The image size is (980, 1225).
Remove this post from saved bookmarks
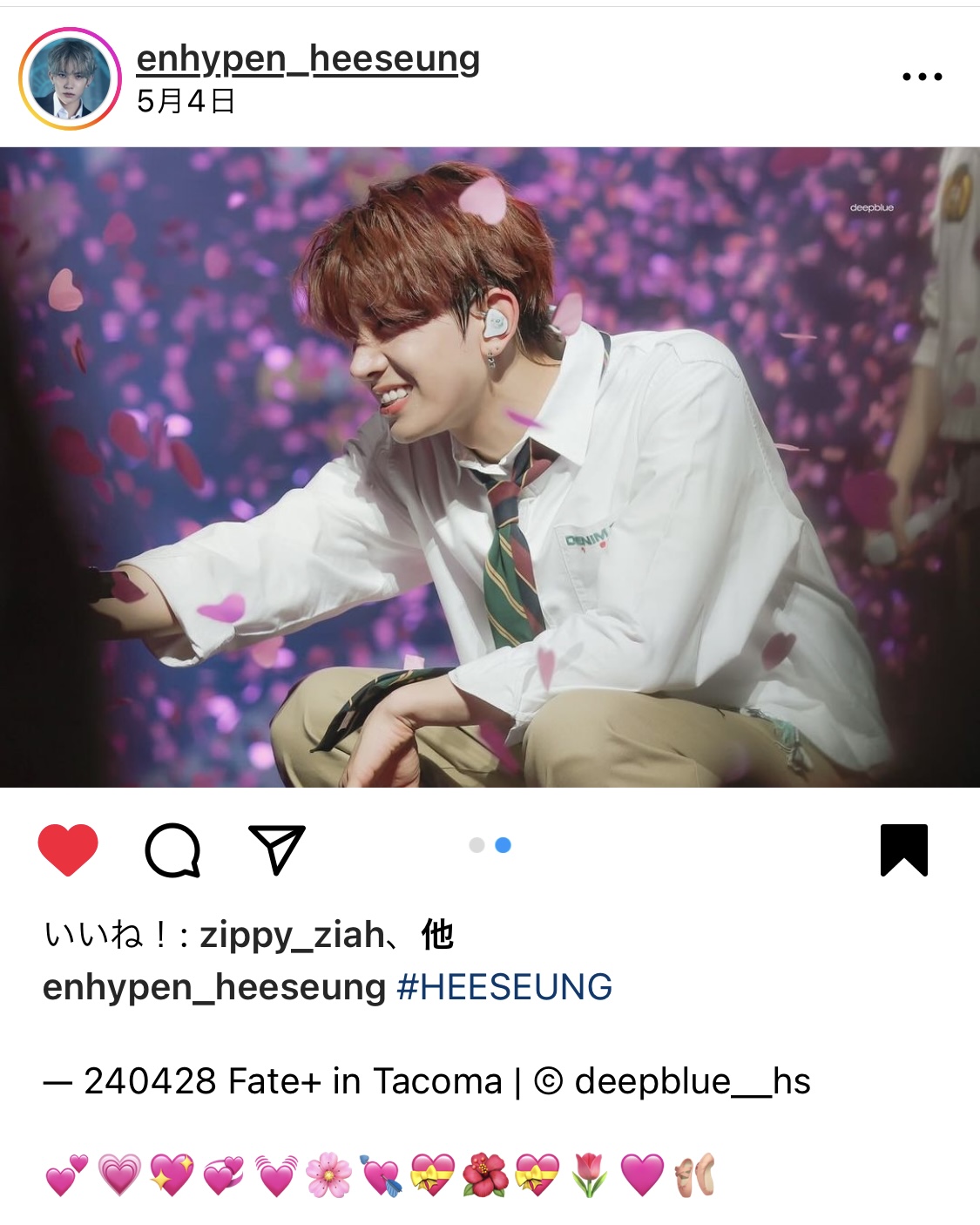click(903, 849)
